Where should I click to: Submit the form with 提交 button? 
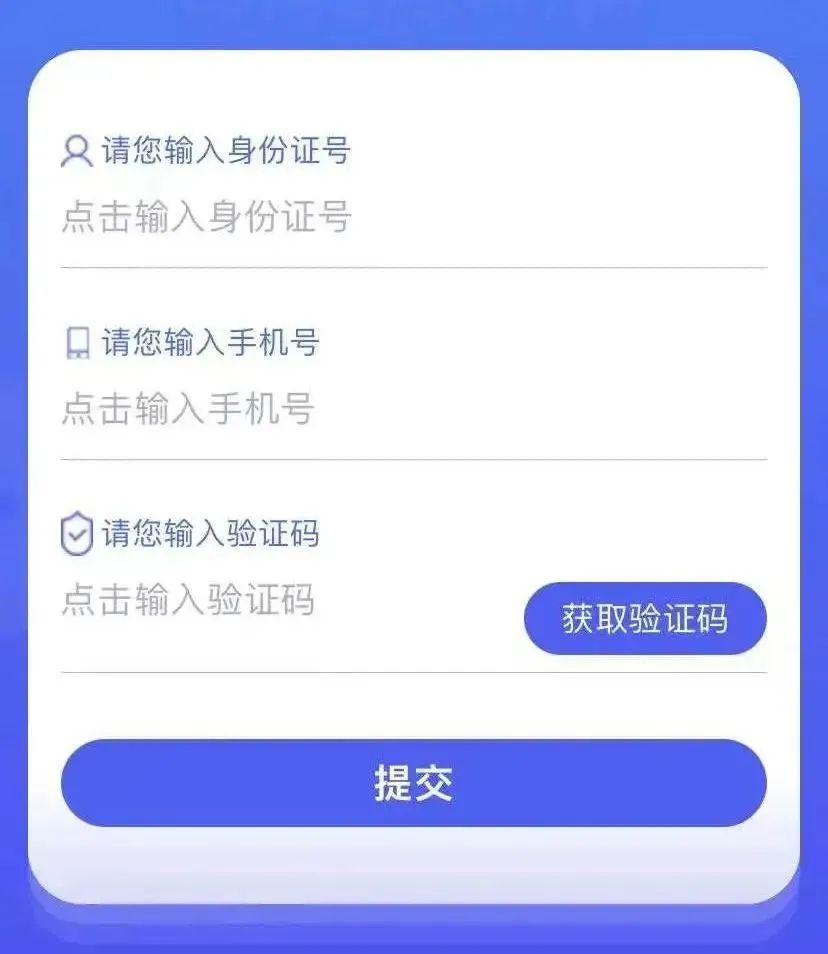413,783
